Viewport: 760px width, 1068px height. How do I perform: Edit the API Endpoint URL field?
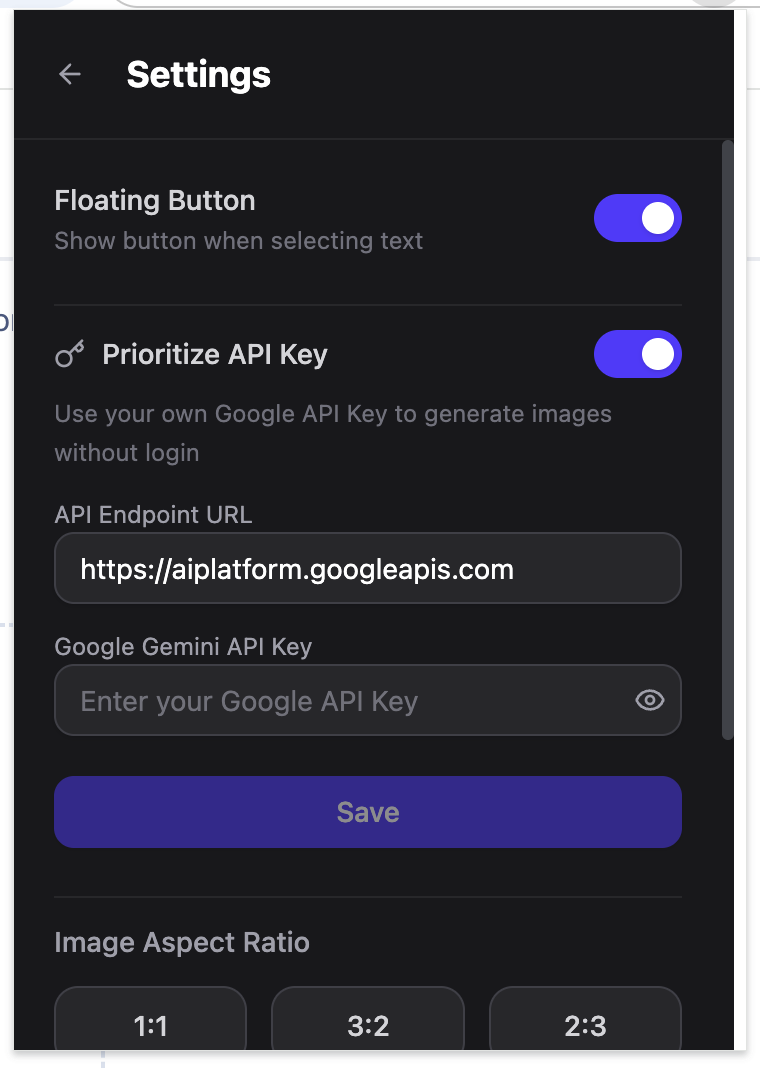pyautogui.click(x=367, y=569)
